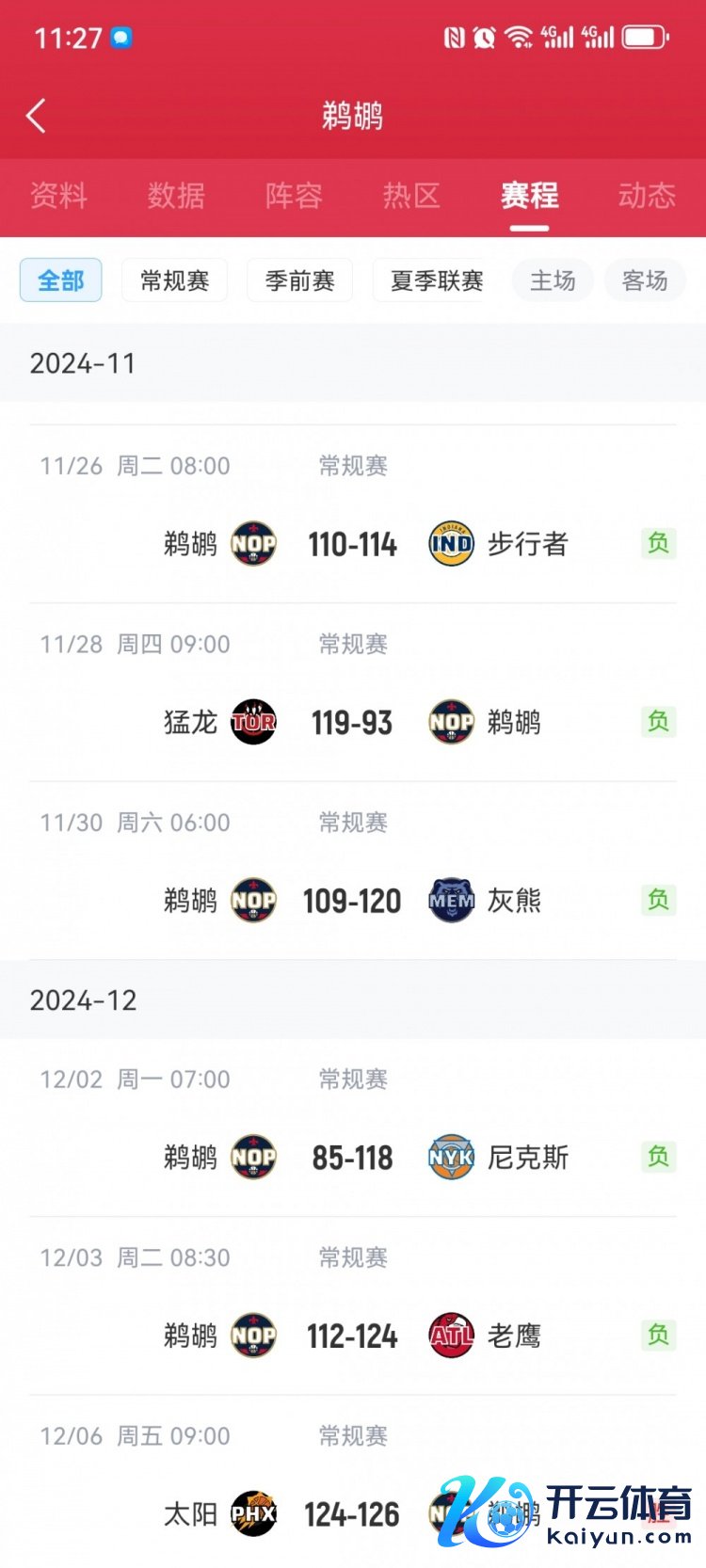
Task: Filter schedule by 夏季联赛
Action: click(x=436, y=280)
